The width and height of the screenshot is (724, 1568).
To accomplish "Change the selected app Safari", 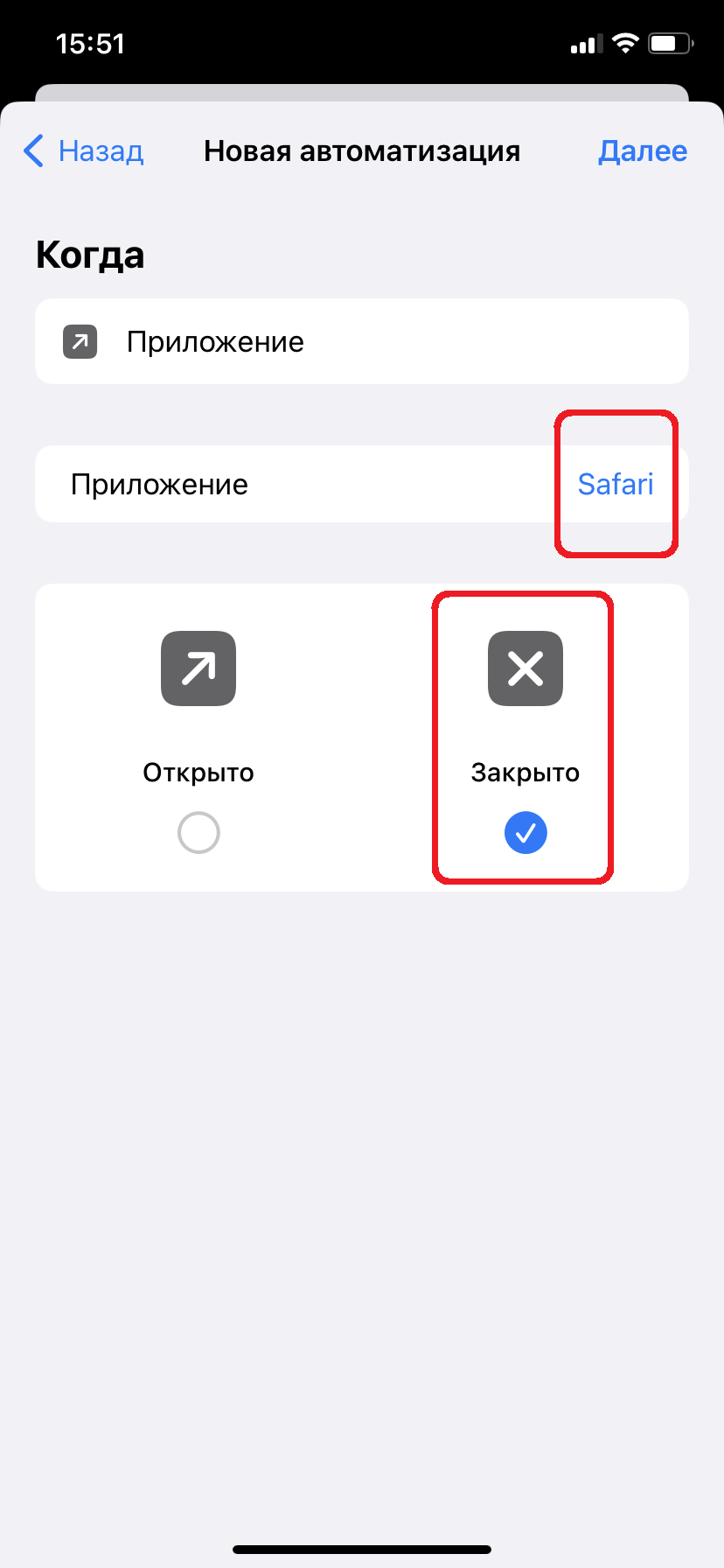I will [x=616, y=484].
